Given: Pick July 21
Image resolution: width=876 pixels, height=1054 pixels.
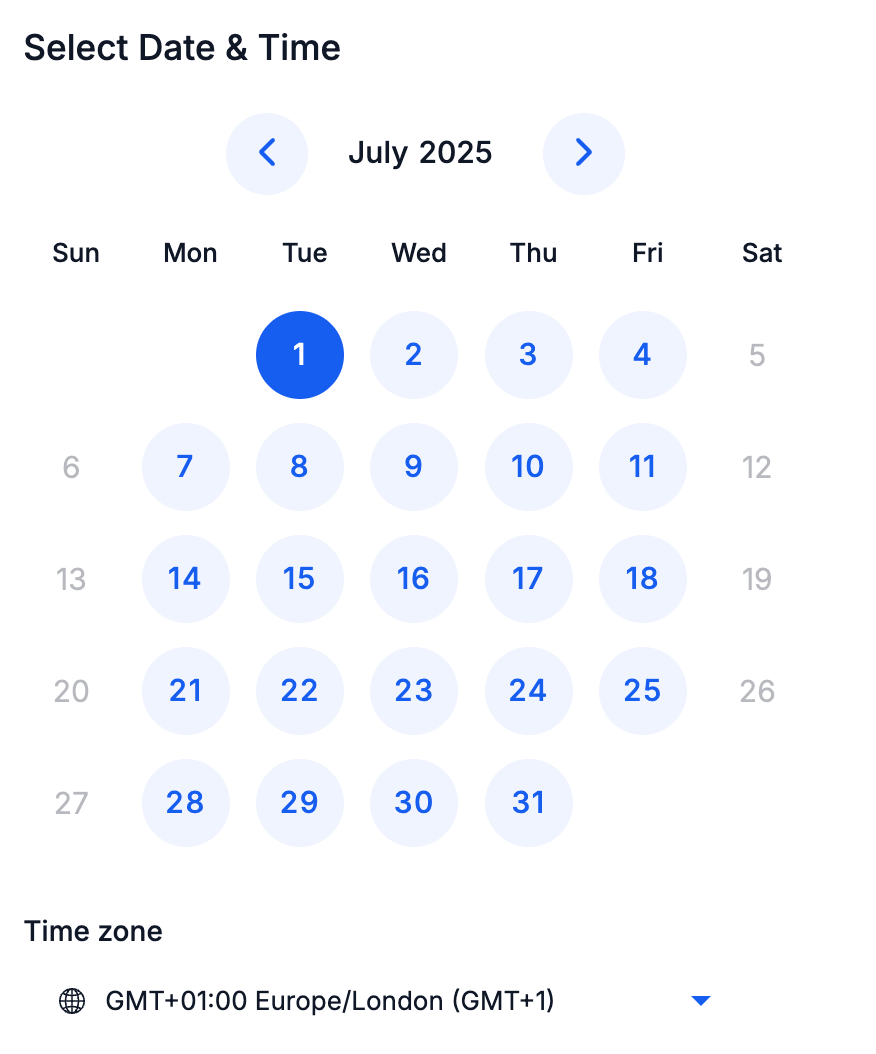Looking at the screenshot, I should (186, 691).
